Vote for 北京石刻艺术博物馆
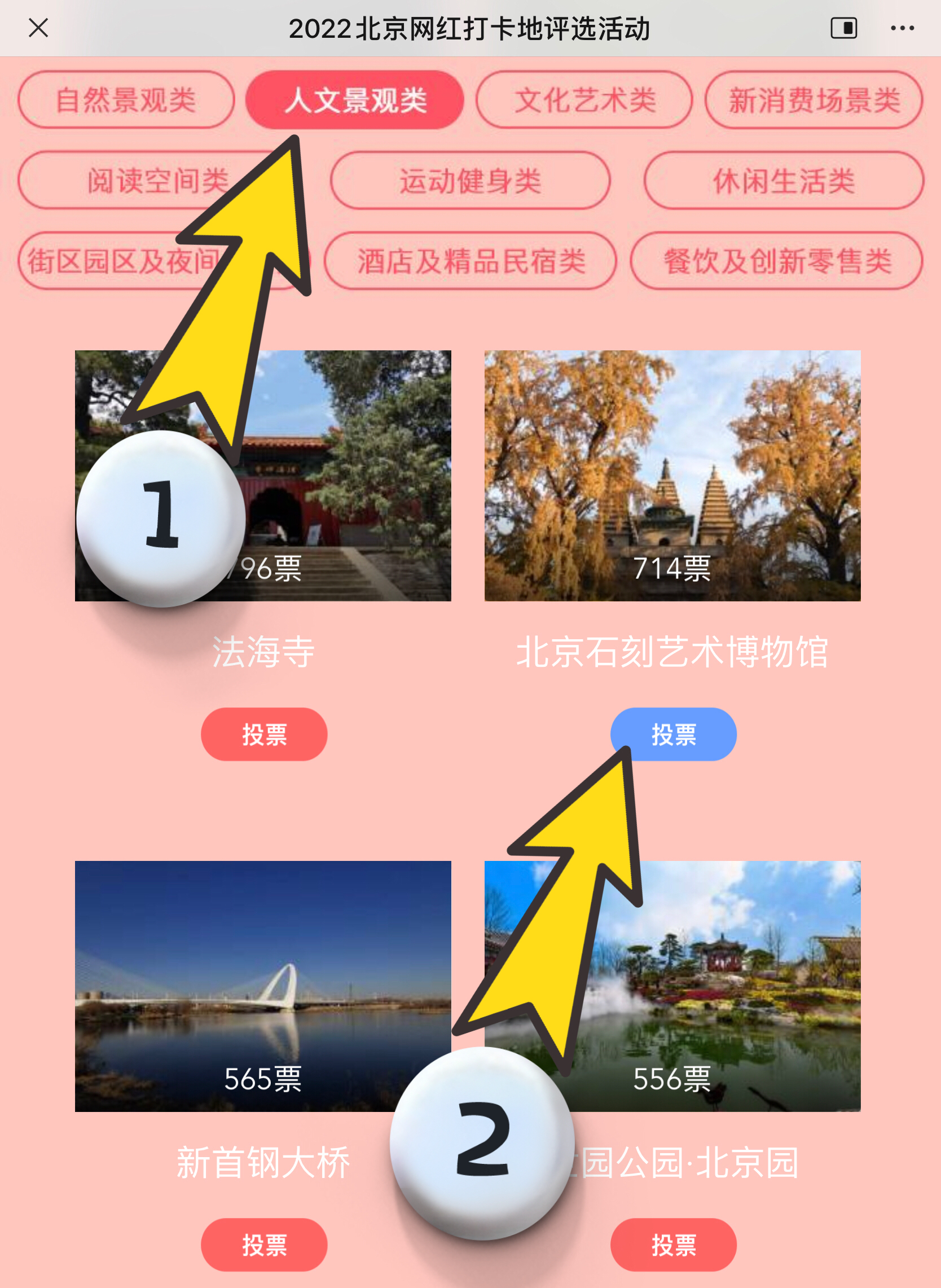941x1288 pixels. pos(673,735)
